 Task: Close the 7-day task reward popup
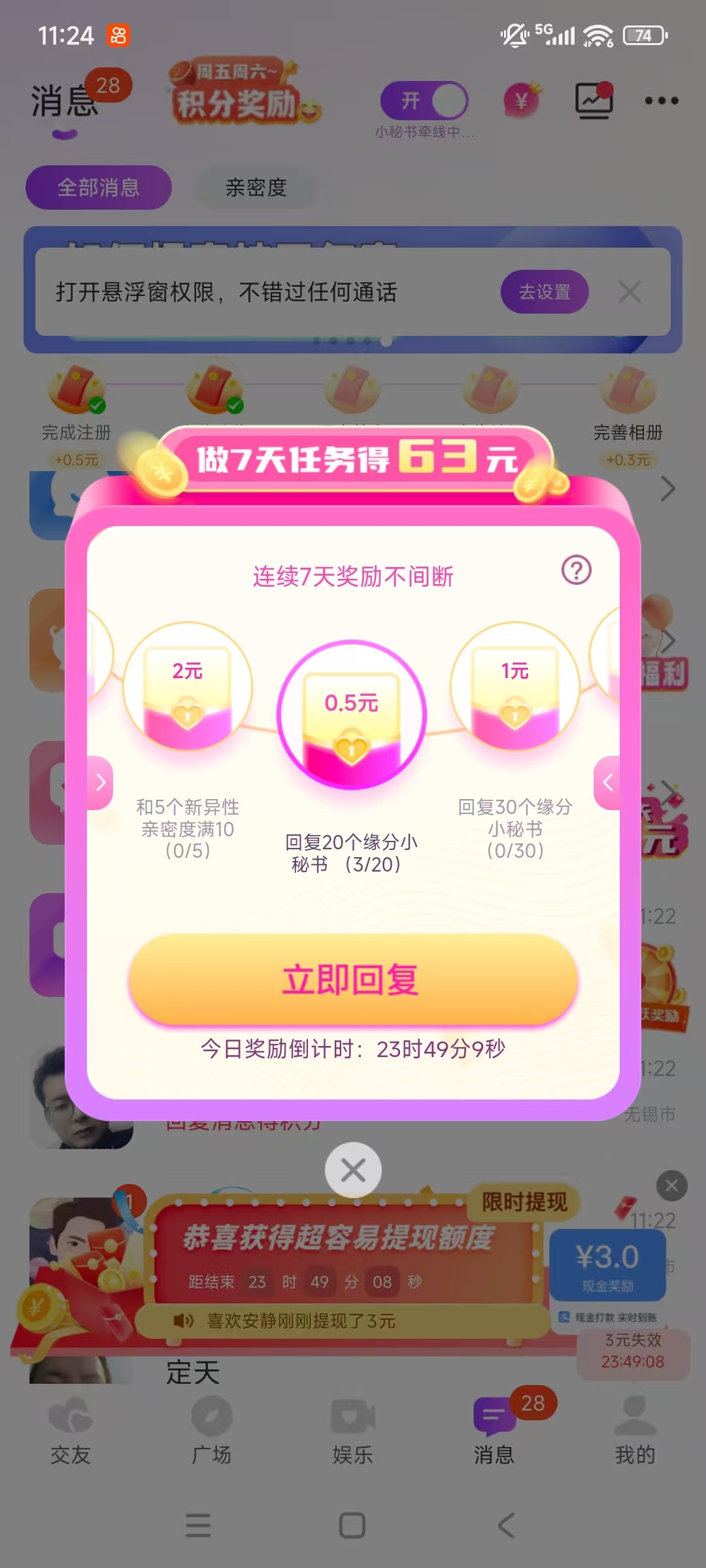click(x=353, y=1170)
